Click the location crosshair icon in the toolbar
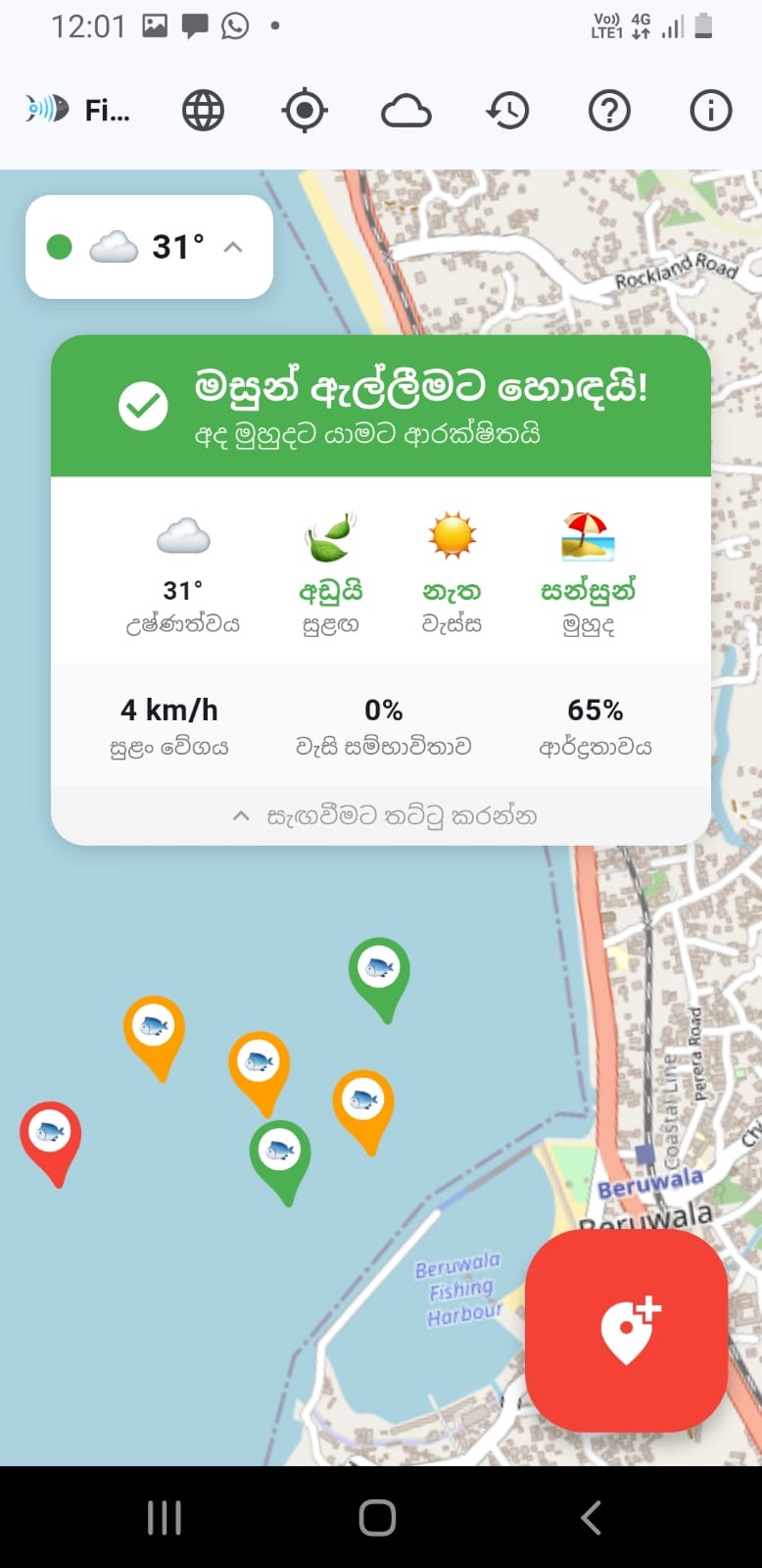 pos(304,110)
